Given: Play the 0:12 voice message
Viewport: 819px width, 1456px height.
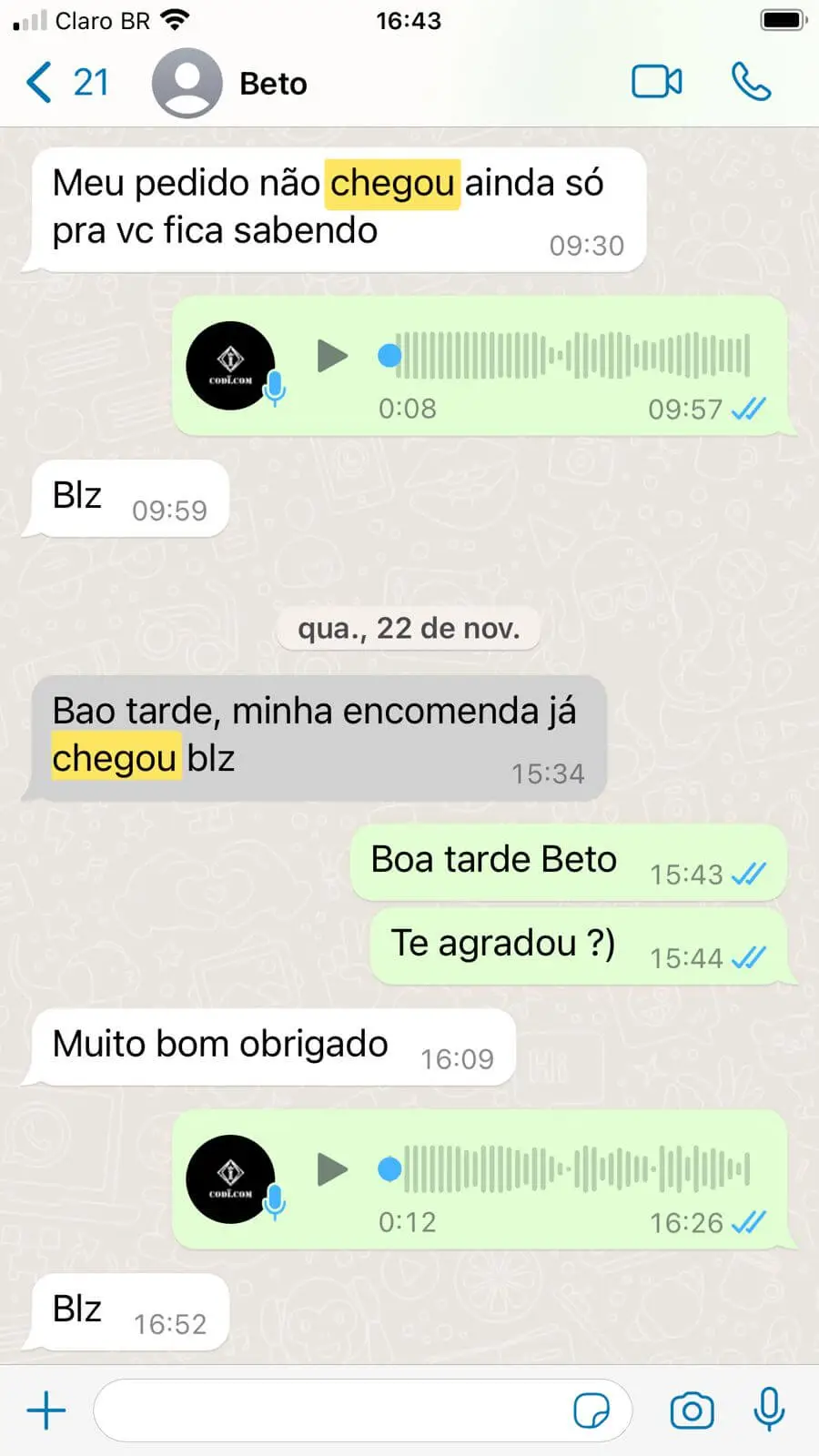Looking at the screenshot, I should pyautogui.click(x=332, y=1169).
